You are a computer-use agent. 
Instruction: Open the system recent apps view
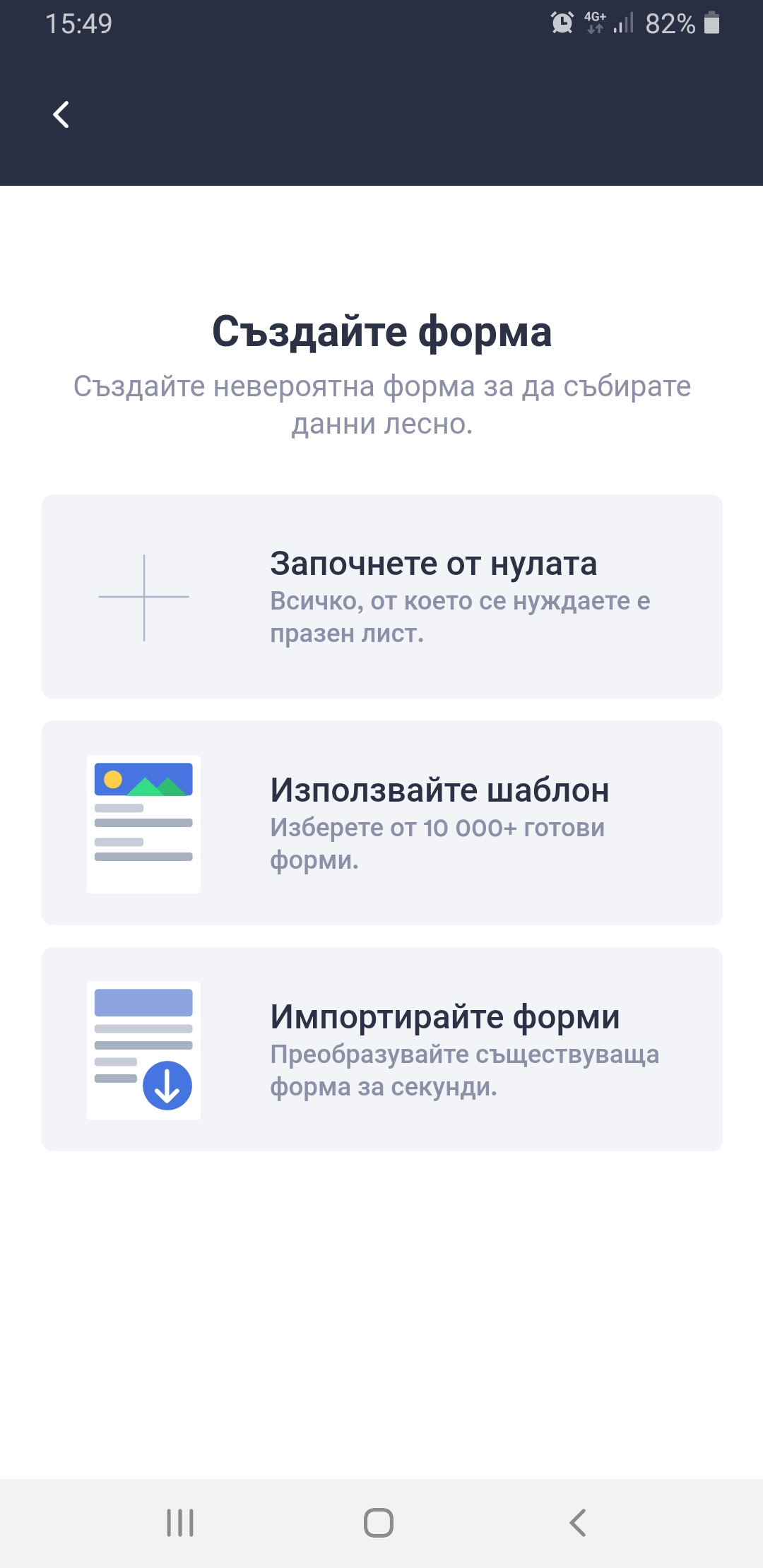point(180,1522)
